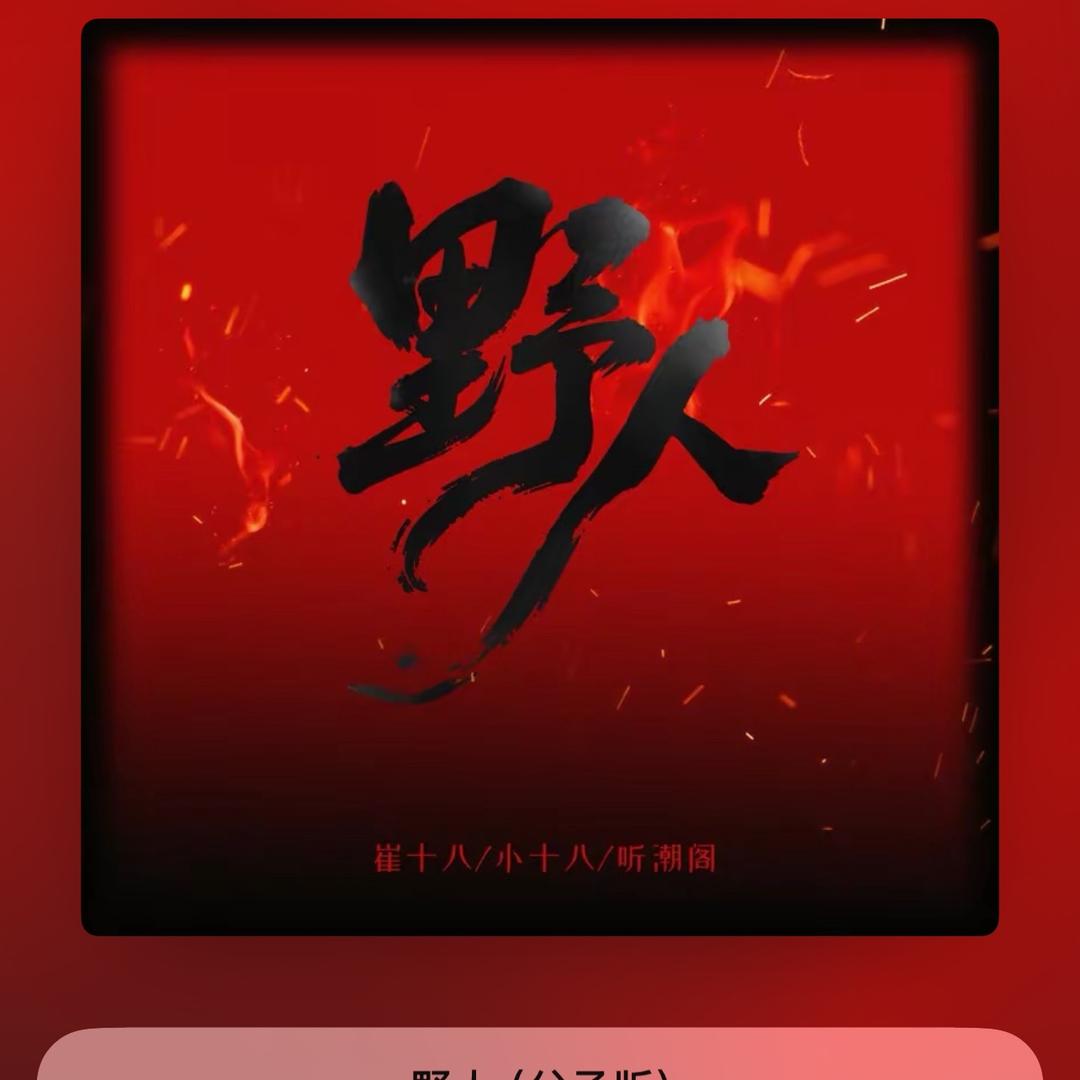1080x1080 pixels.
Task: Tap the 野人 album cover art
Action: [x=540, y=477]
